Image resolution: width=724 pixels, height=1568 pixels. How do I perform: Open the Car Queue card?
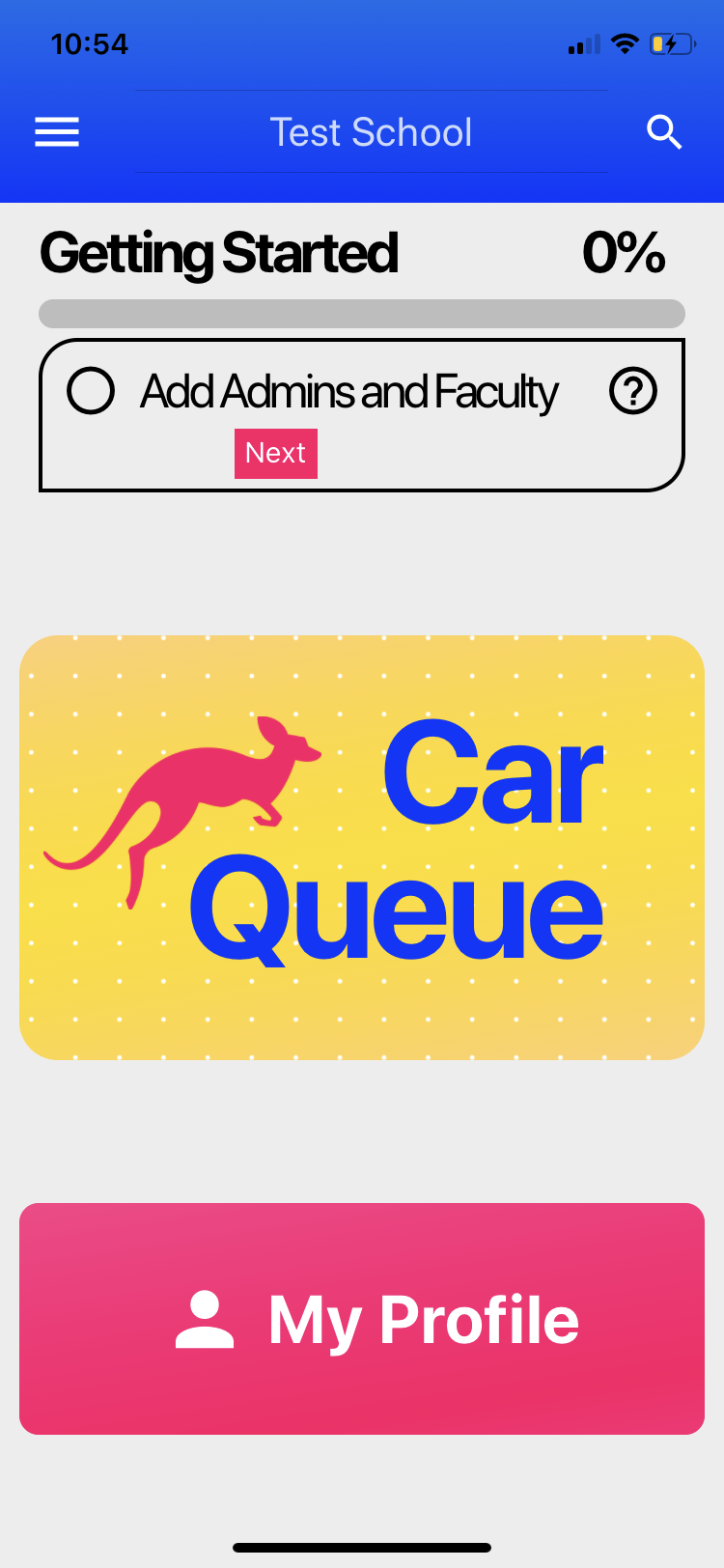362,847
